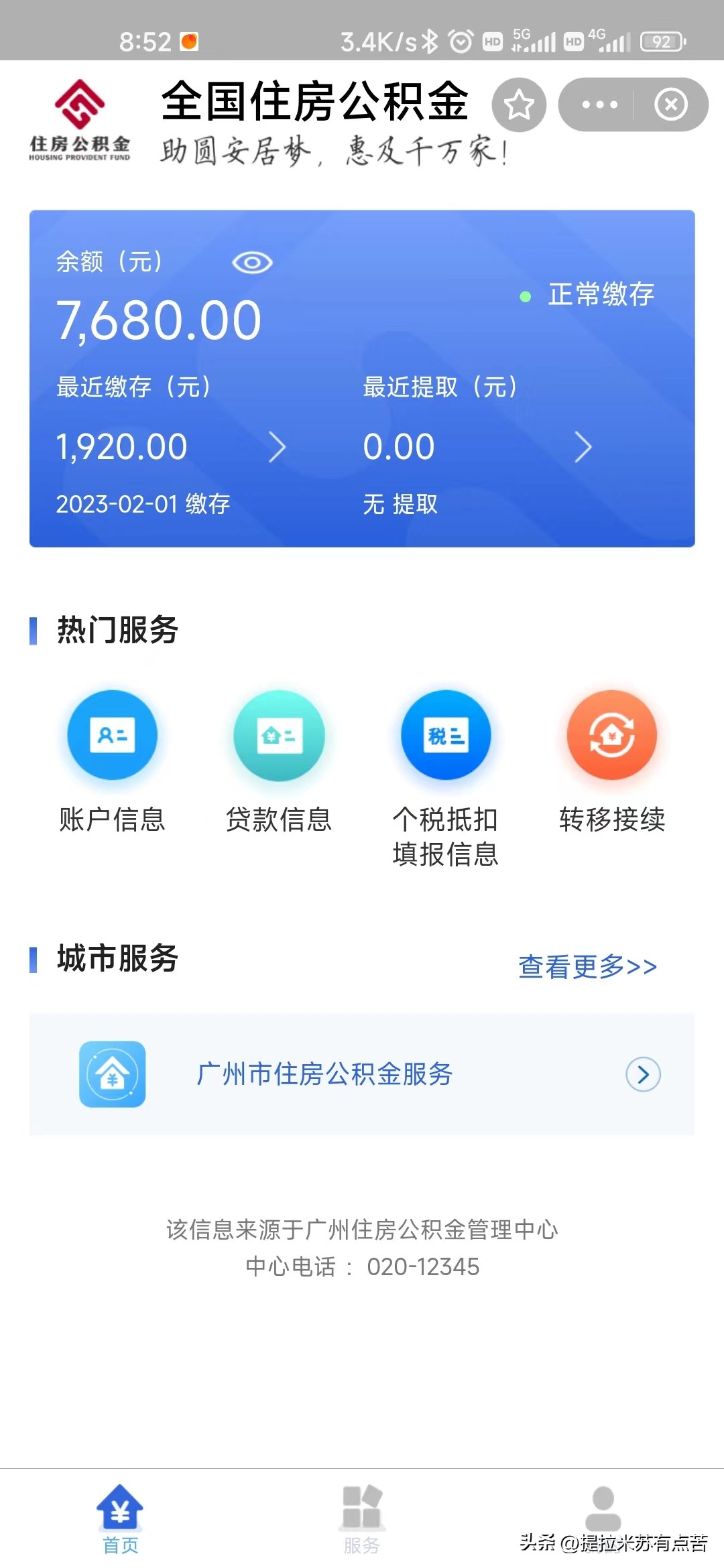The image size is (724, 1568).
Task: Tap the alarm clock icon in status bar
Action: coord(460,42)
